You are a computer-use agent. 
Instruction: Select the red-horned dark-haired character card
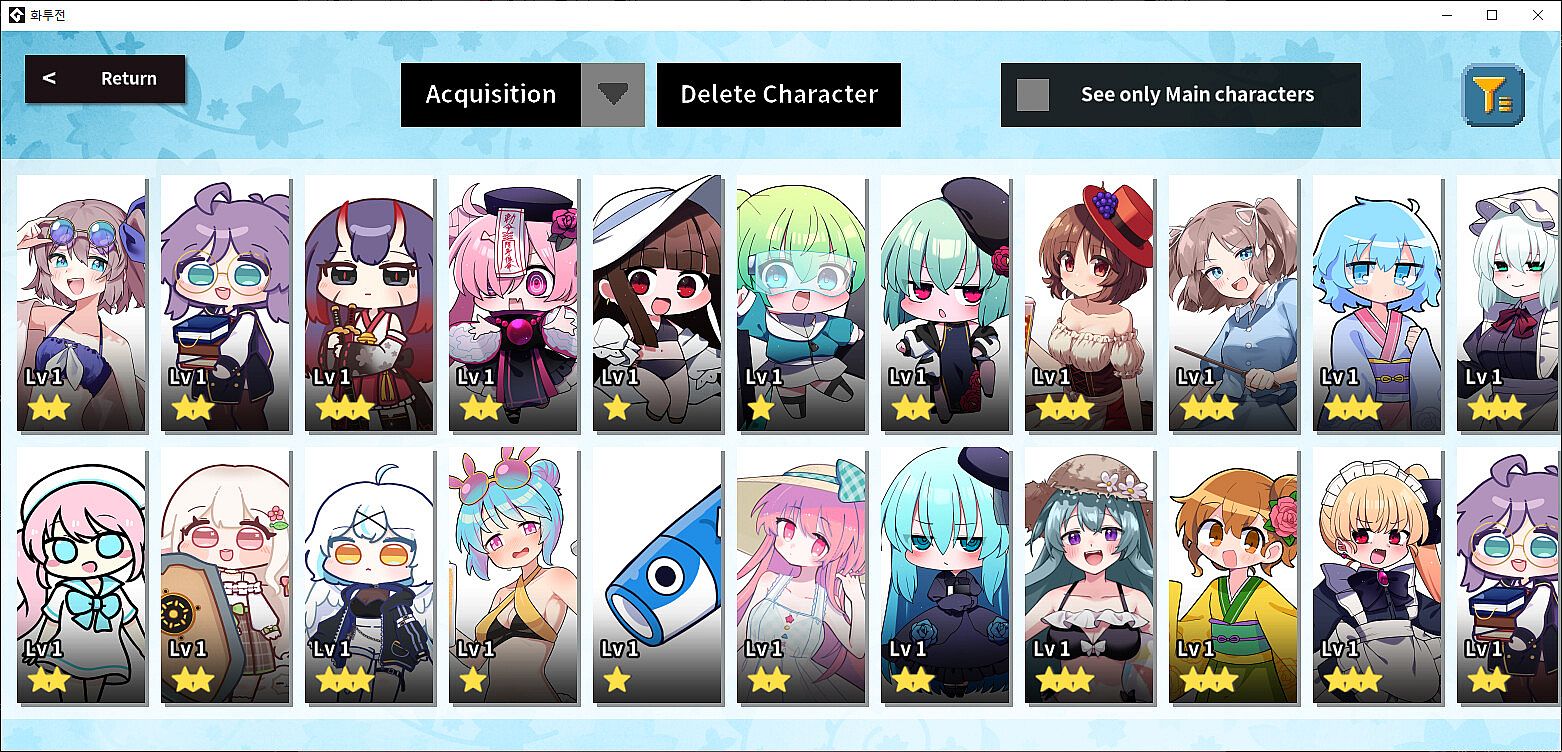click(370, 305)
